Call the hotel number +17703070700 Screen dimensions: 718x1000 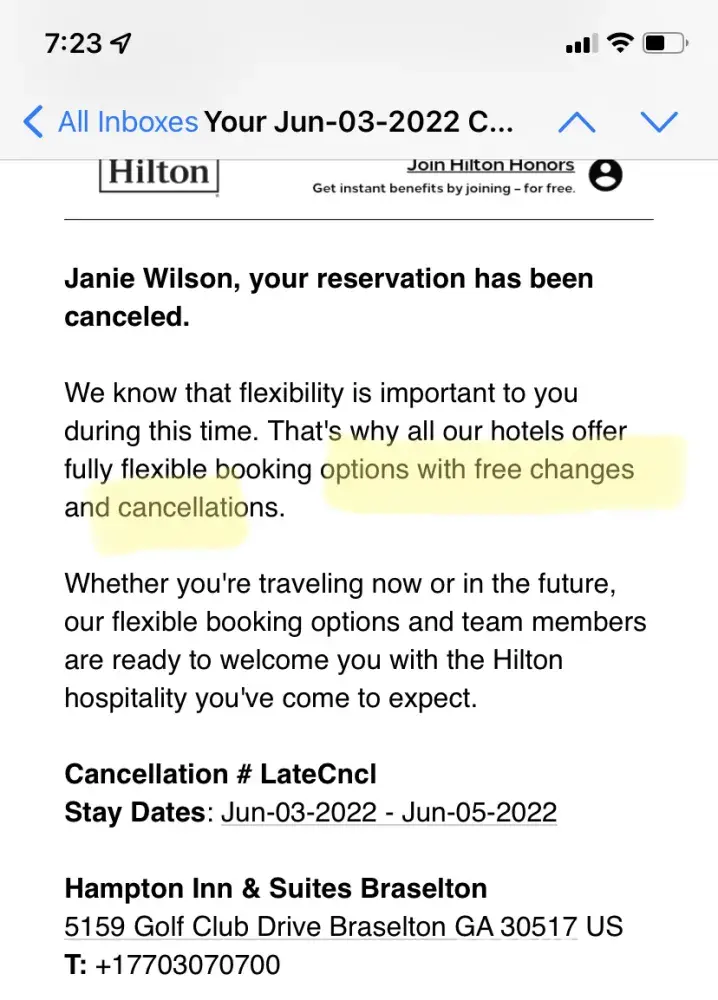(x=188, y=965)
